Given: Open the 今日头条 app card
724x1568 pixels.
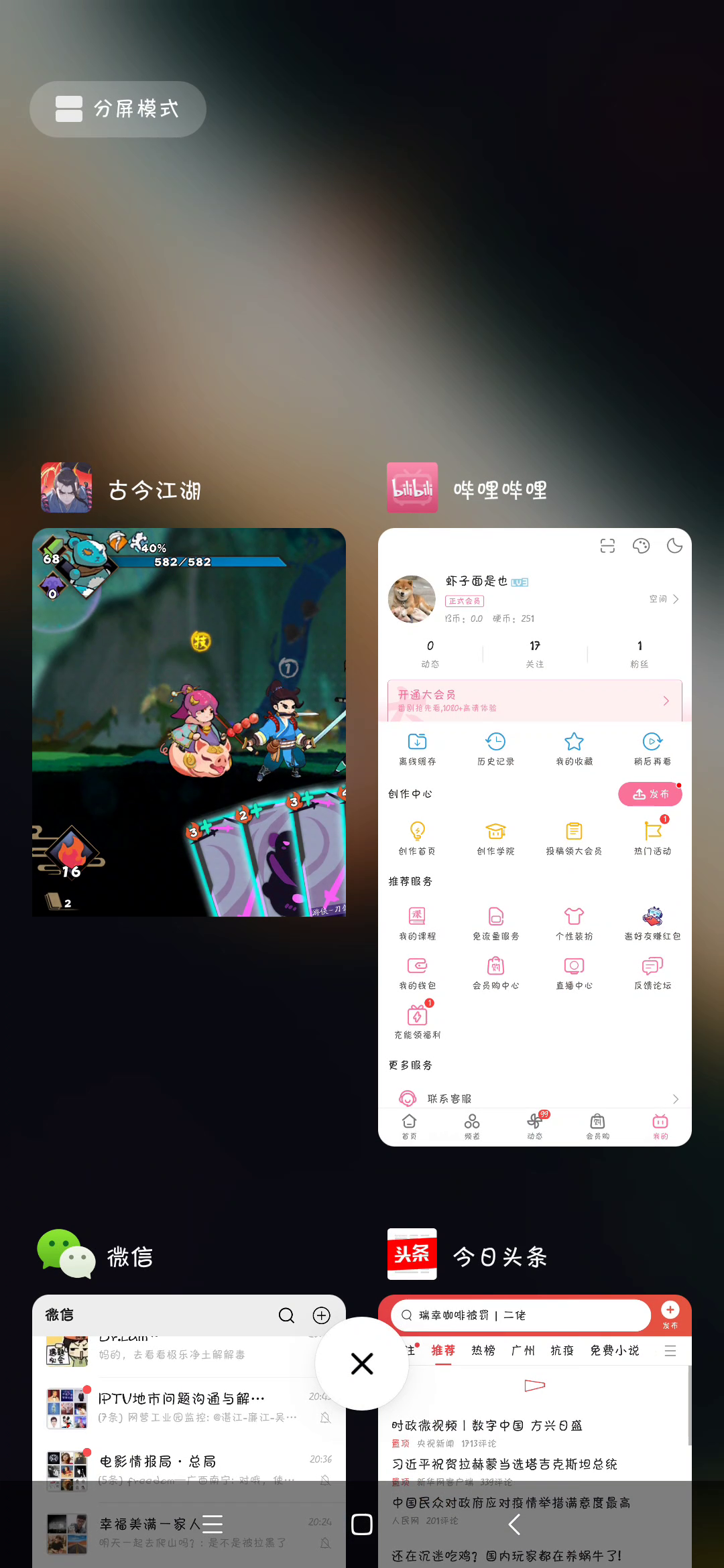Looking at the screenshot, I should [535, 1431].
